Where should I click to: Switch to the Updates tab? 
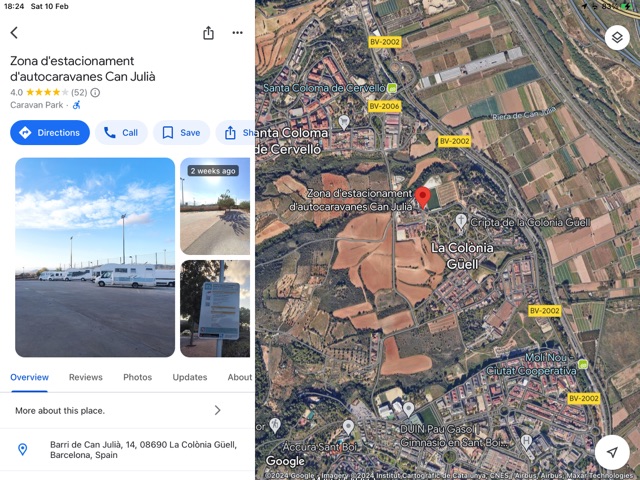point(190,377)
